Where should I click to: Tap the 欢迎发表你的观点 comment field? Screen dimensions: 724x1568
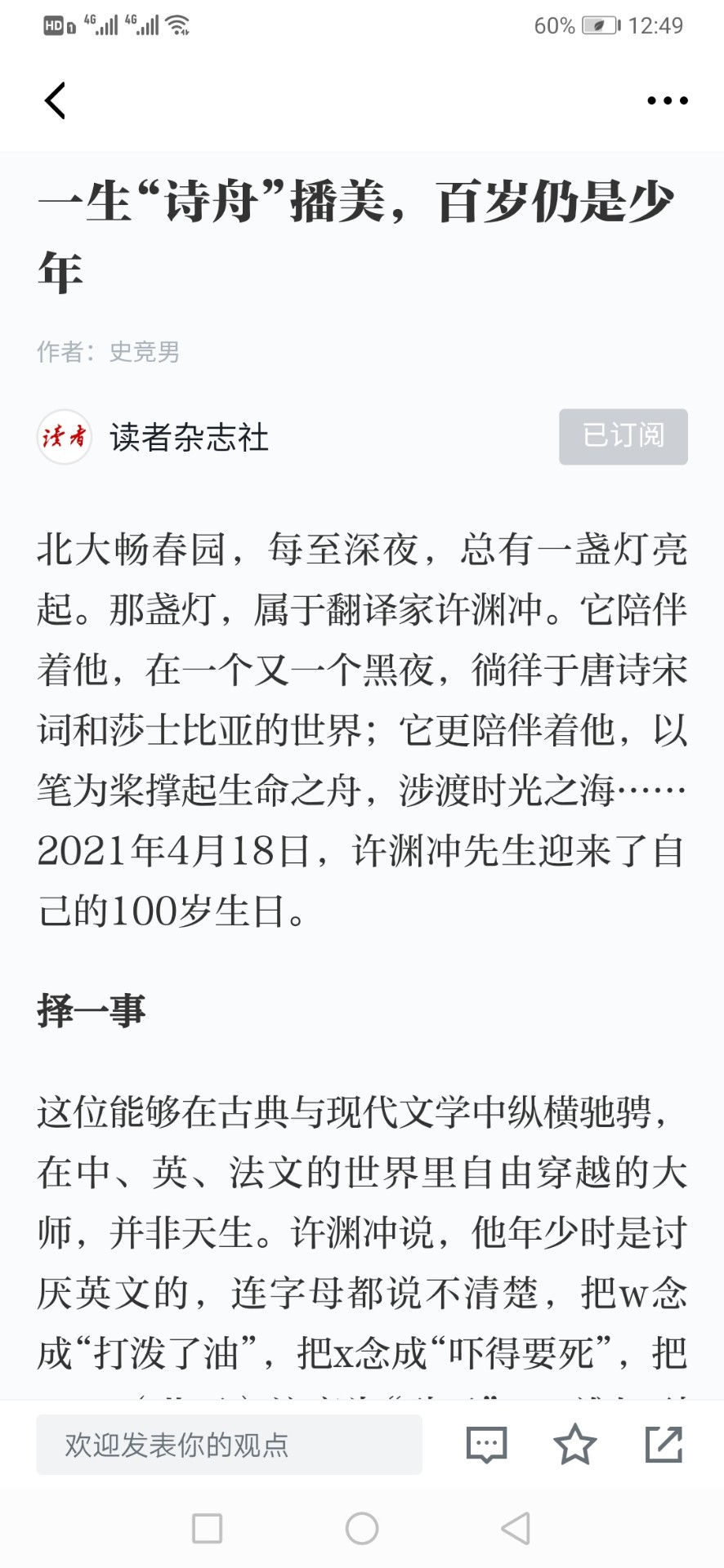coord(229,1445)
